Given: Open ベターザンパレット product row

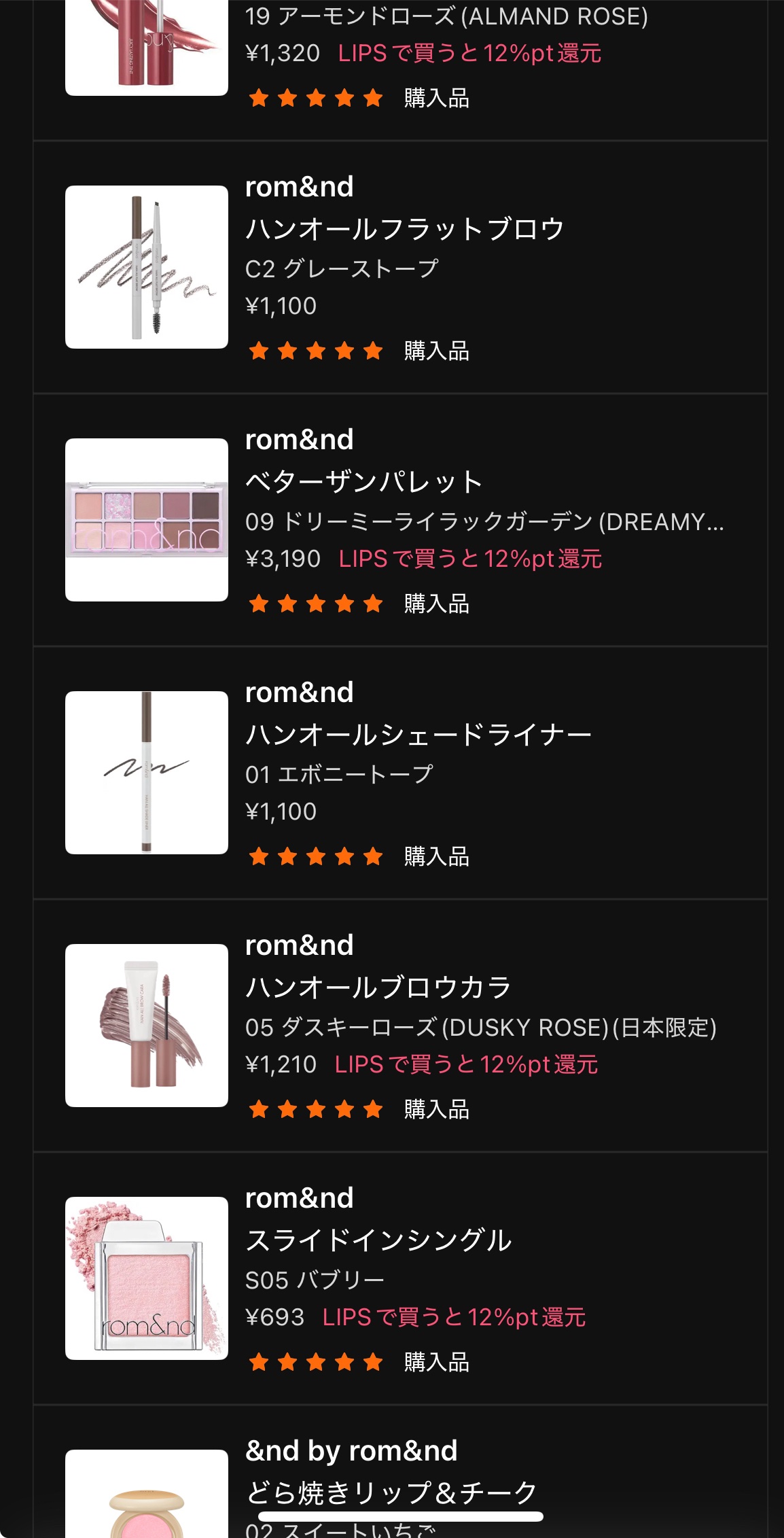Looking at the screenshot, I should click(x=401, y=520).
